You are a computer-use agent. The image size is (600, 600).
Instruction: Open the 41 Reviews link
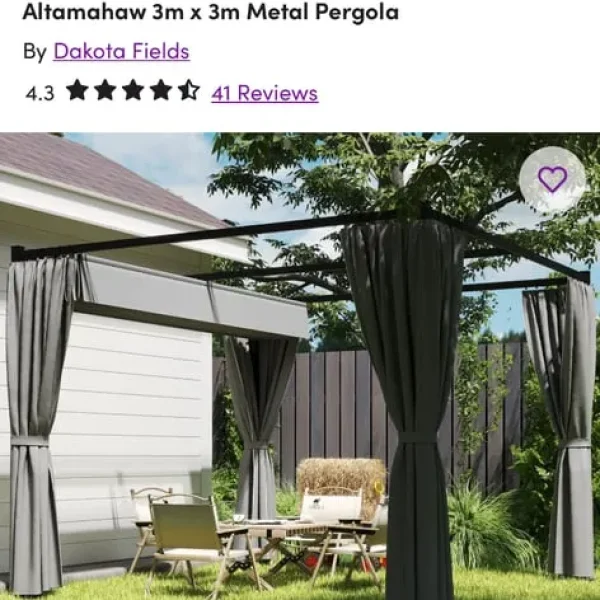pyautogui.click(x=264, y=93)
